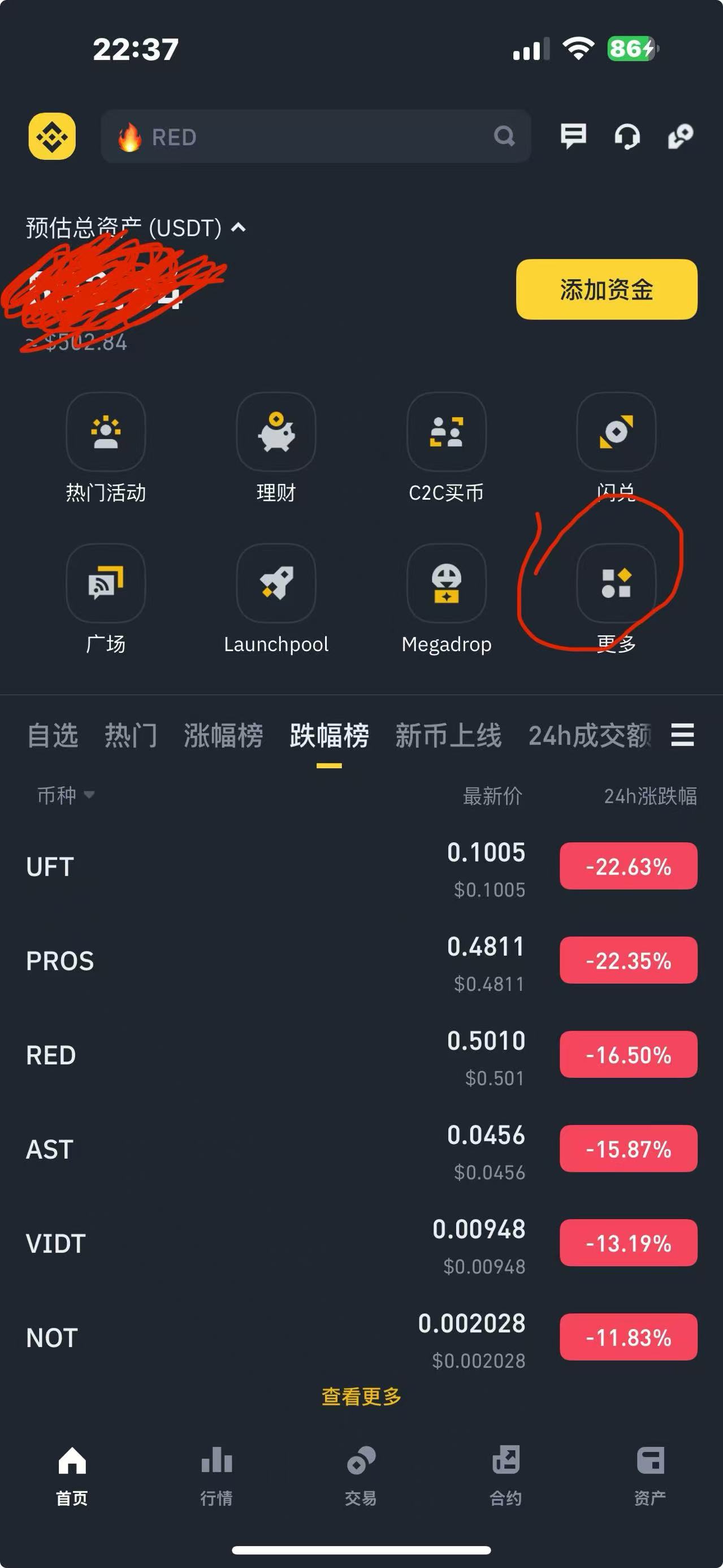
Task: Open customer support headset icon
Action: tap(627, 136)
